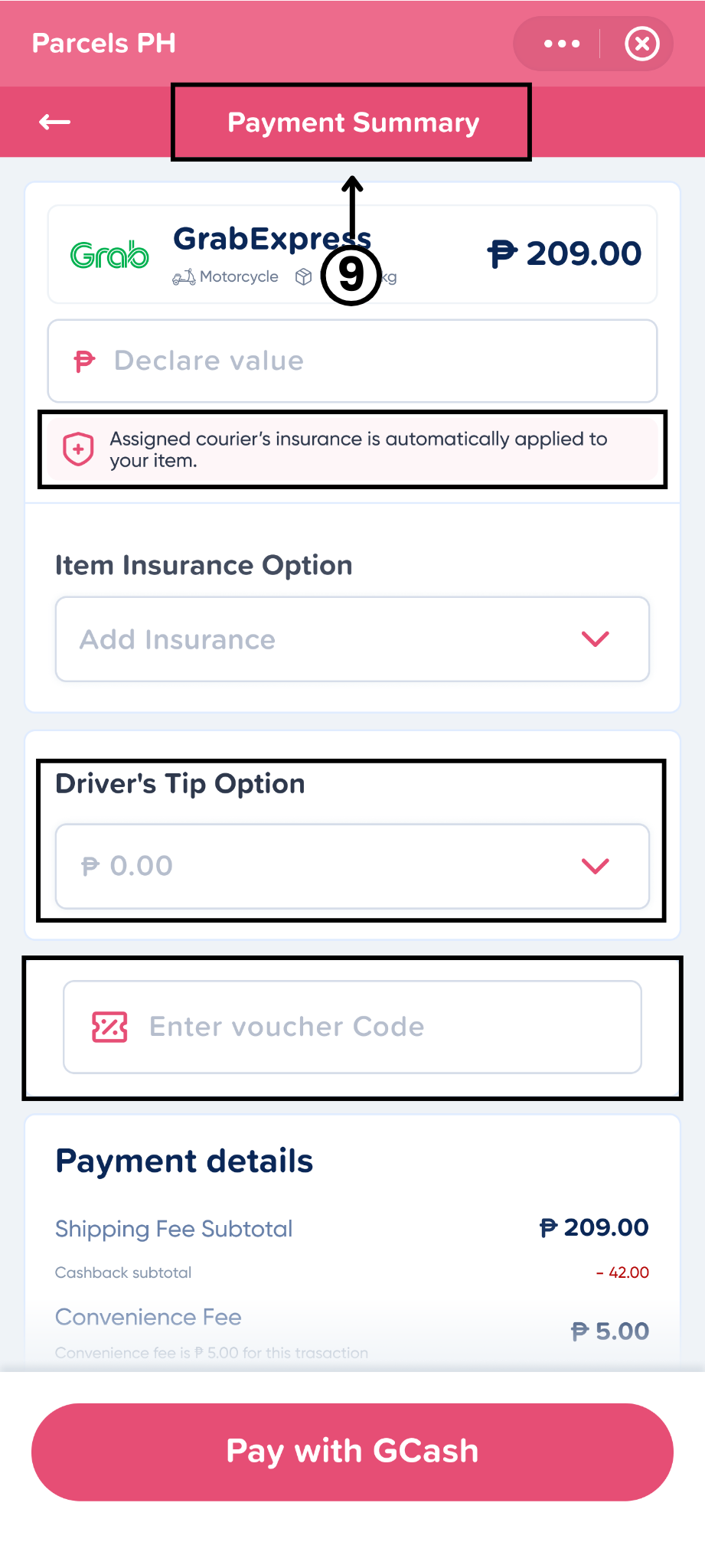This screenshot has width=705, height=1568.
Task: Tap the Declare value field
Action: 352,361
